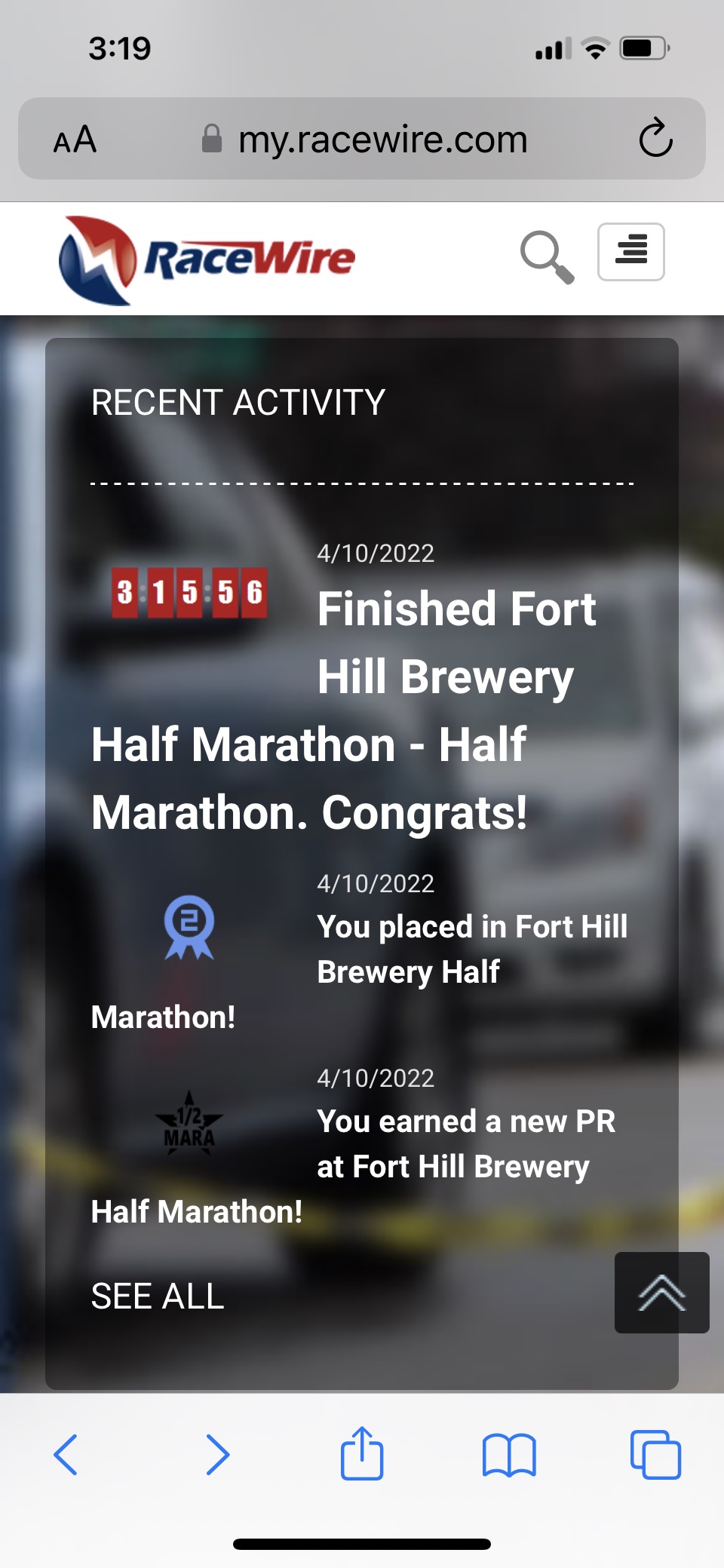Screen dimensions: 724x1568
Task: Reload the my.racewire.com page
Action: point(655,139)
